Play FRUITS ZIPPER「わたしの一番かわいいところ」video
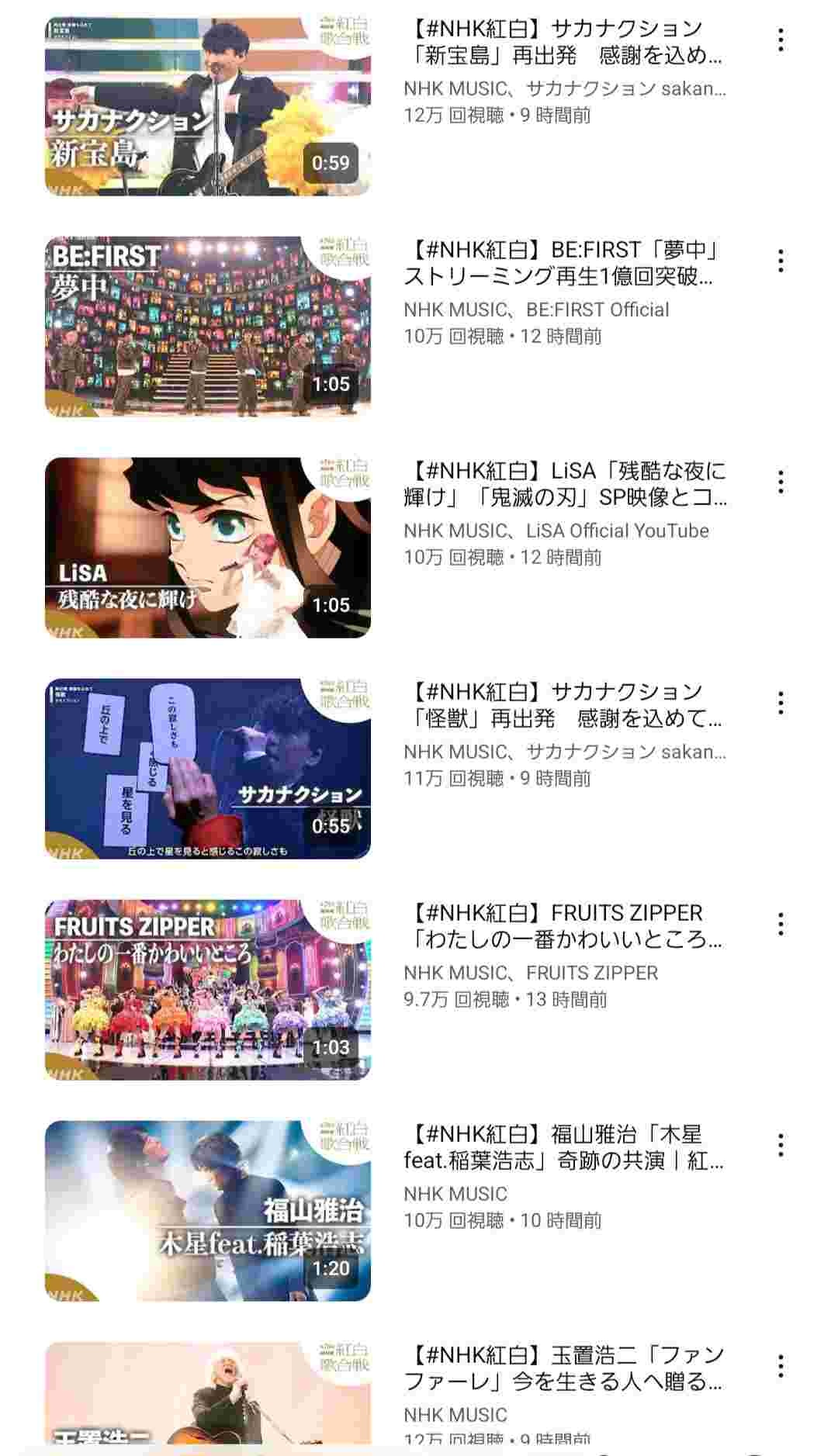Viewport: 838px width, 1456px height. [x=207, y=990]
